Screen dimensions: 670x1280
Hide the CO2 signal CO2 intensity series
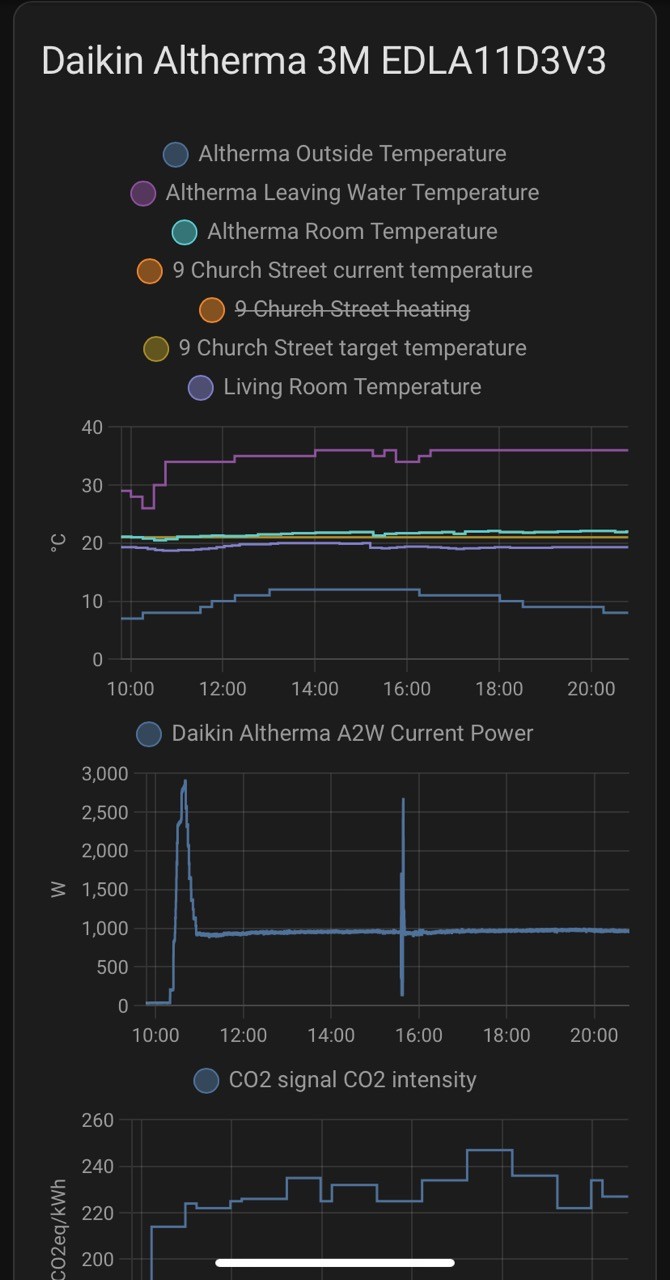coord(335,1080)
